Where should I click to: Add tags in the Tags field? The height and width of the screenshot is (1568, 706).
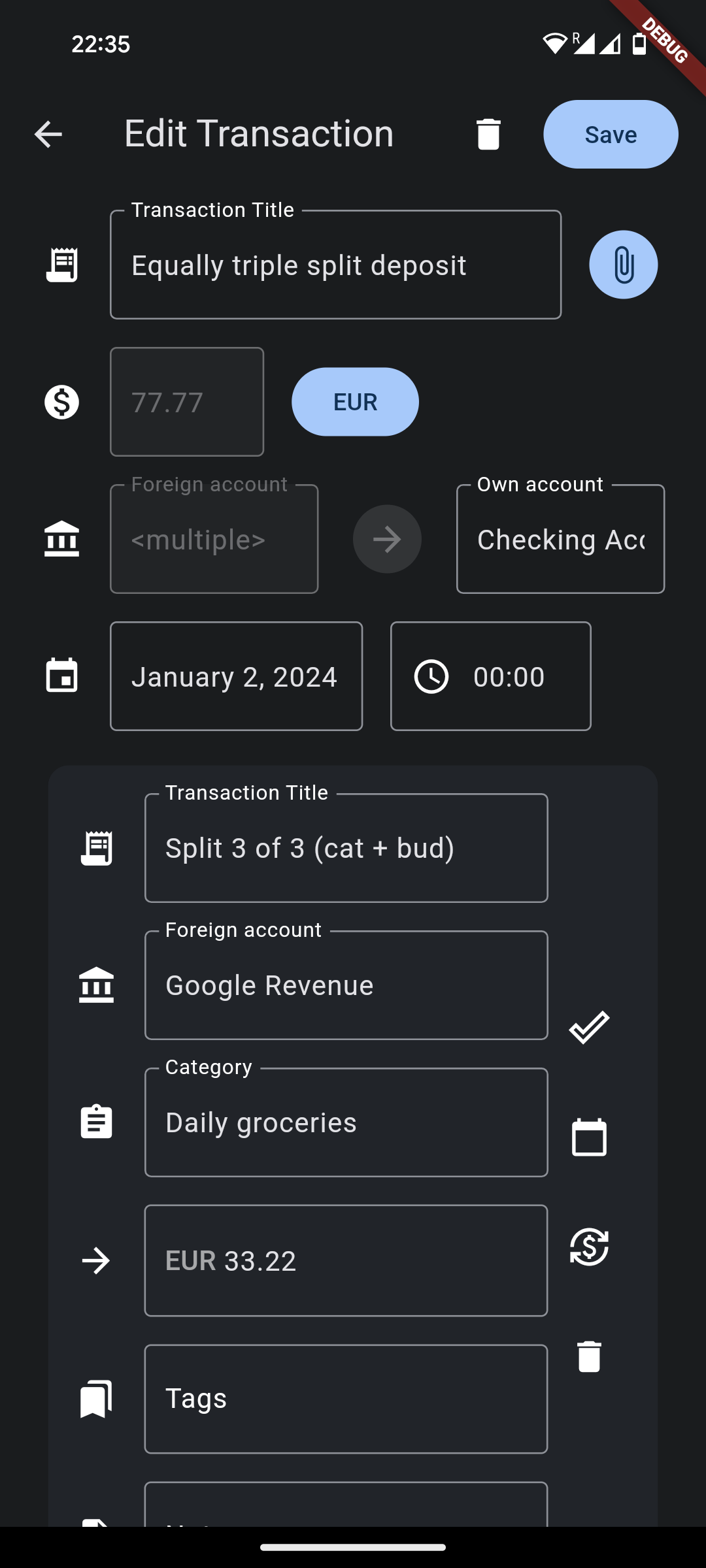click(346, 1399)
